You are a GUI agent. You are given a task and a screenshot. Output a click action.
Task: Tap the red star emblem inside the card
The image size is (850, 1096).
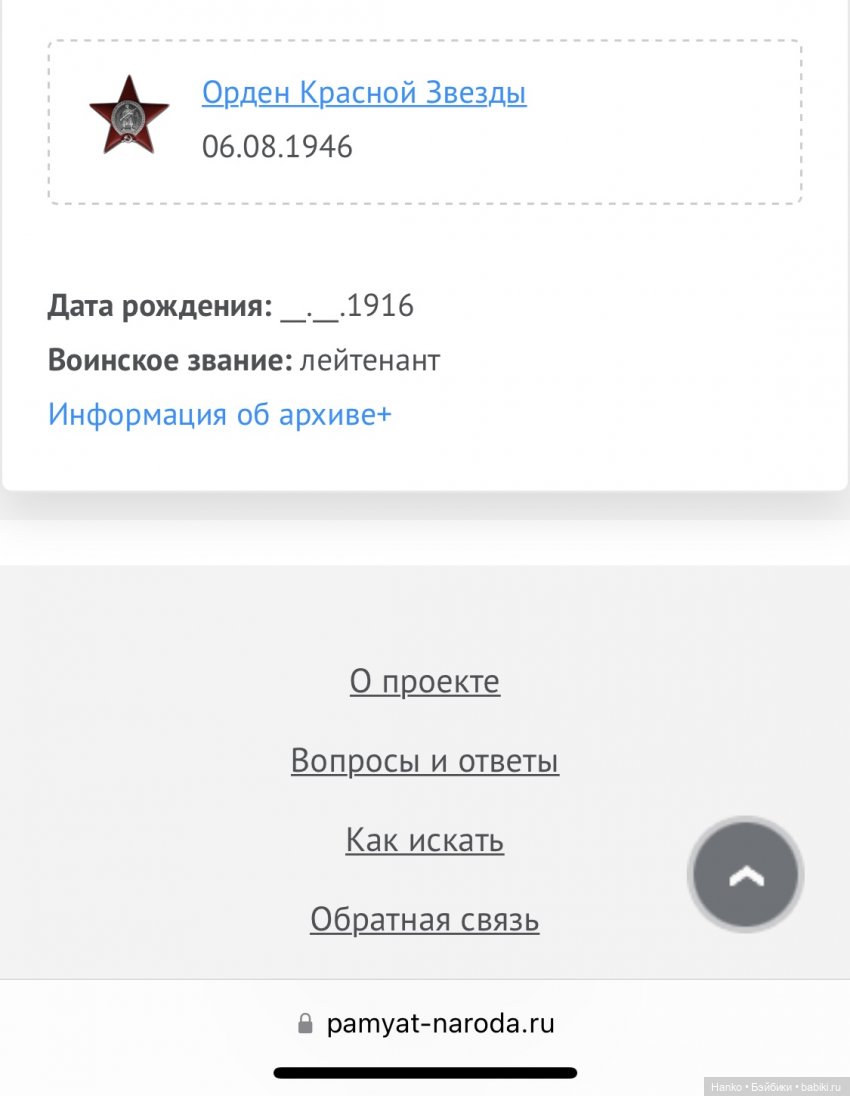(x=128, y=118)
